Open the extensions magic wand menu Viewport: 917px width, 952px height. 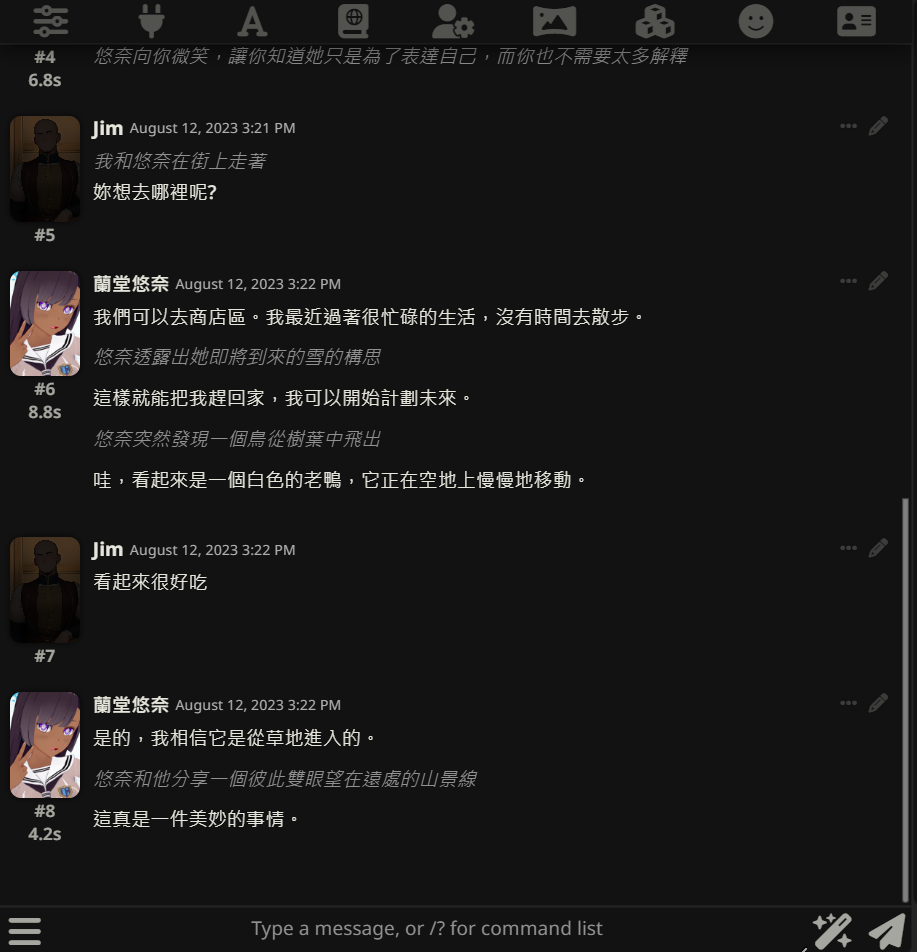click(831, 930)
